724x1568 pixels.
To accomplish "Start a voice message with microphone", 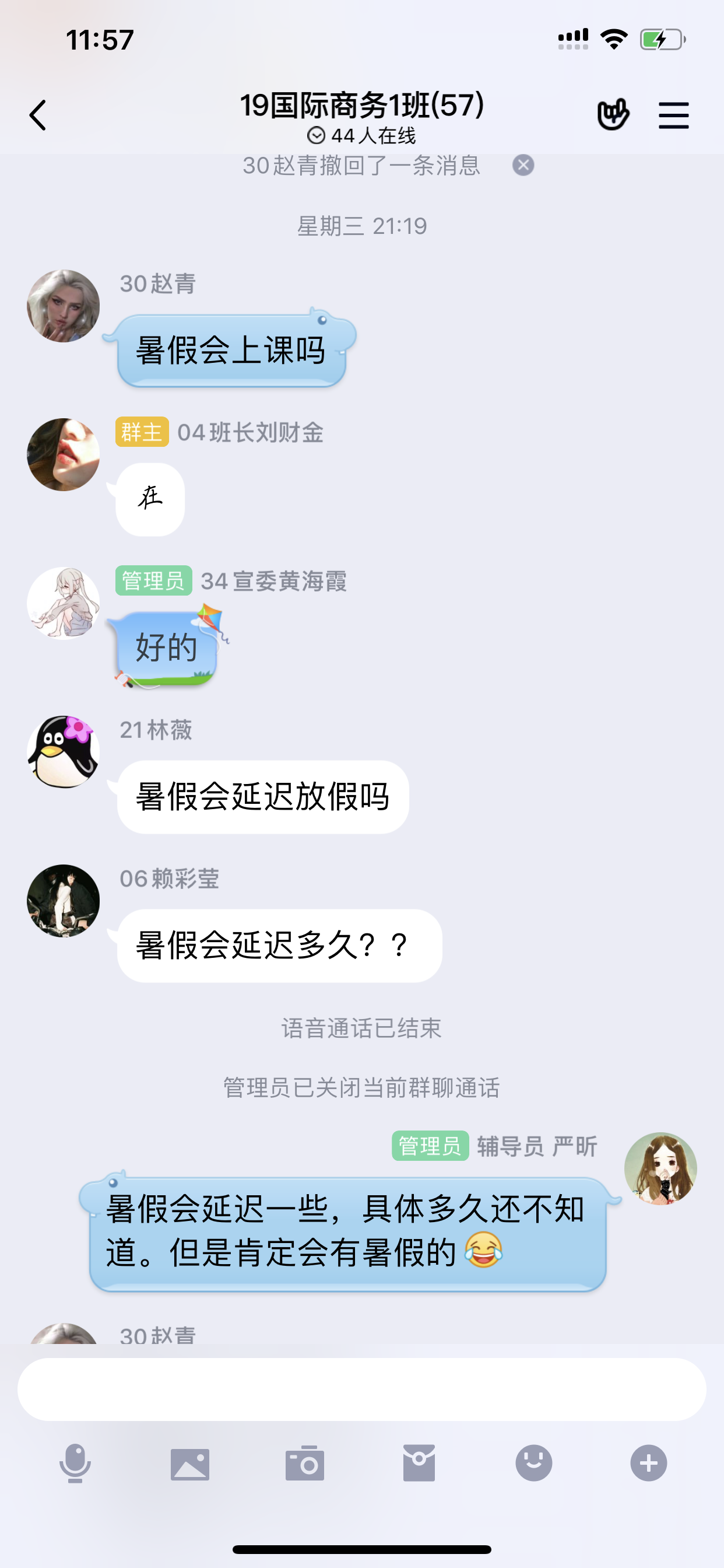I will pos(75,1462).
